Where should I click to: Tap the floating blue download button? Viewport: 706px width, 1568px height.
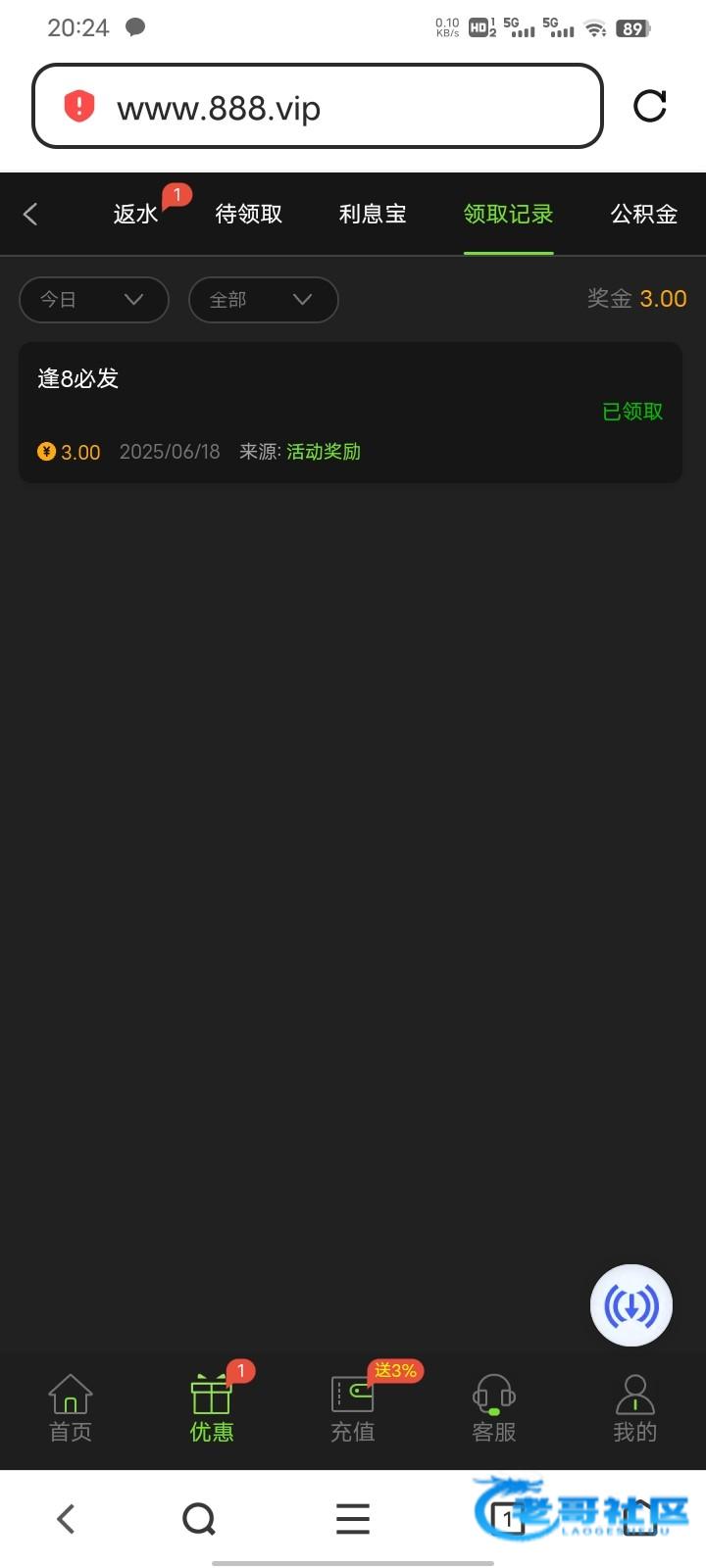(x=631, y=1305)
